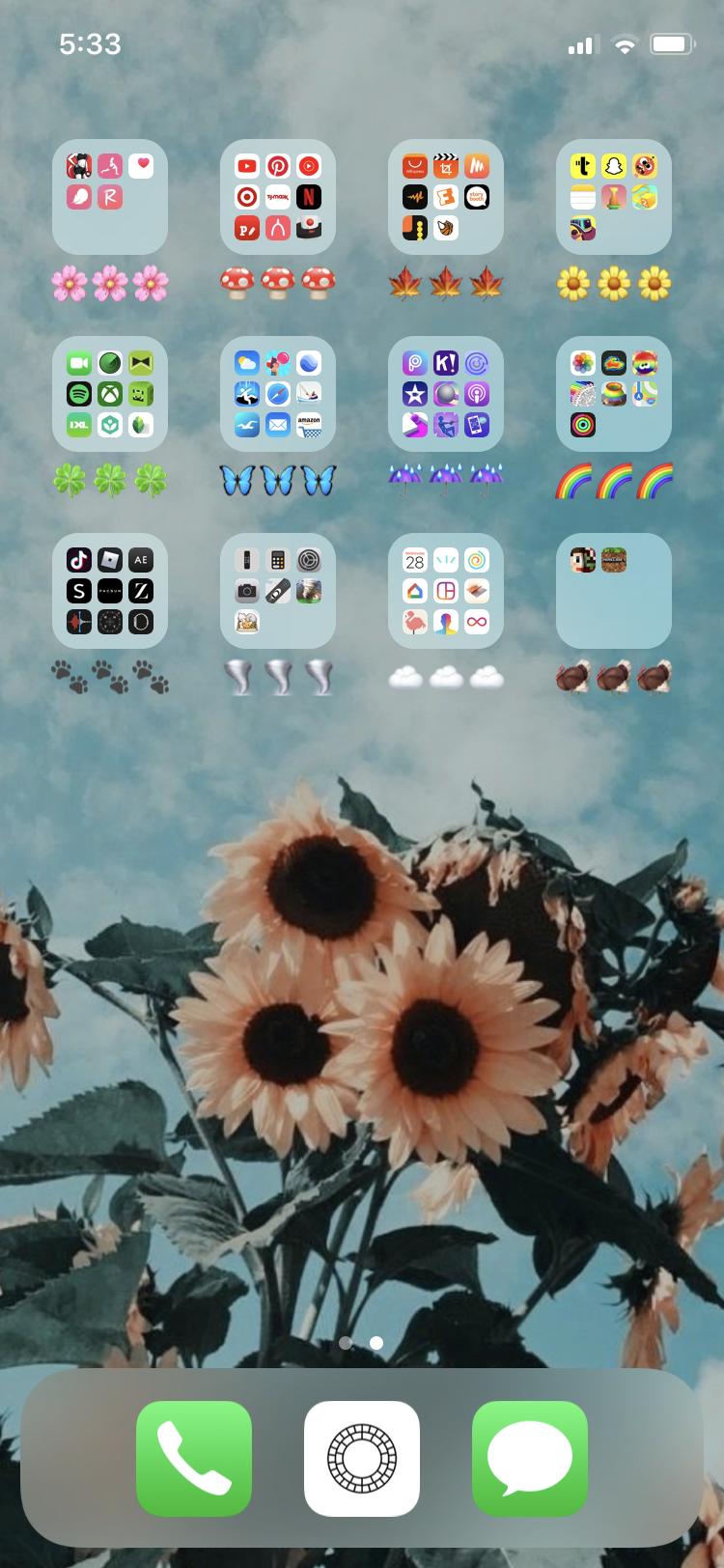Open the turkey-labeled games folder
724x1568 pixels.
(614, 591)
